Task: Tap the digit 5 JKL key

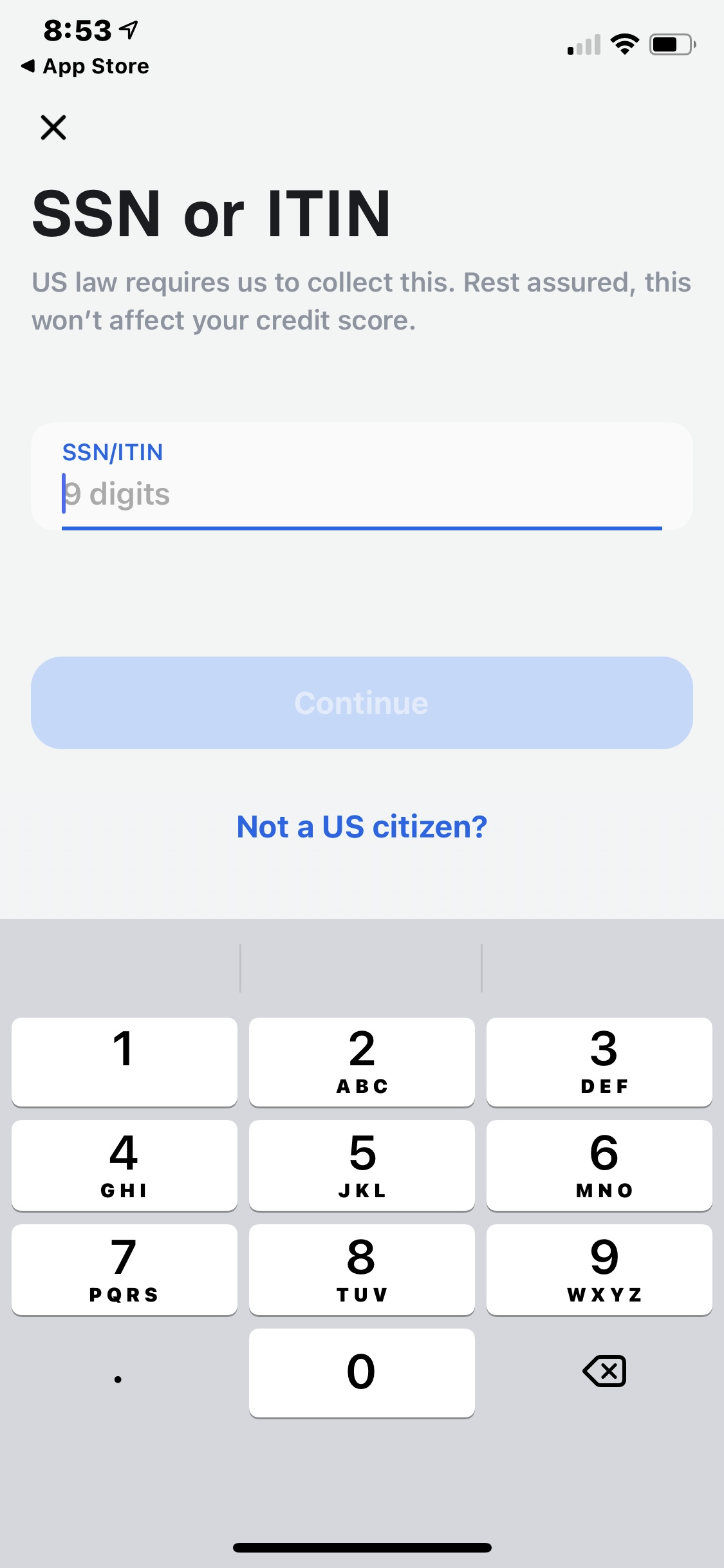Action: pos(362,1165)
